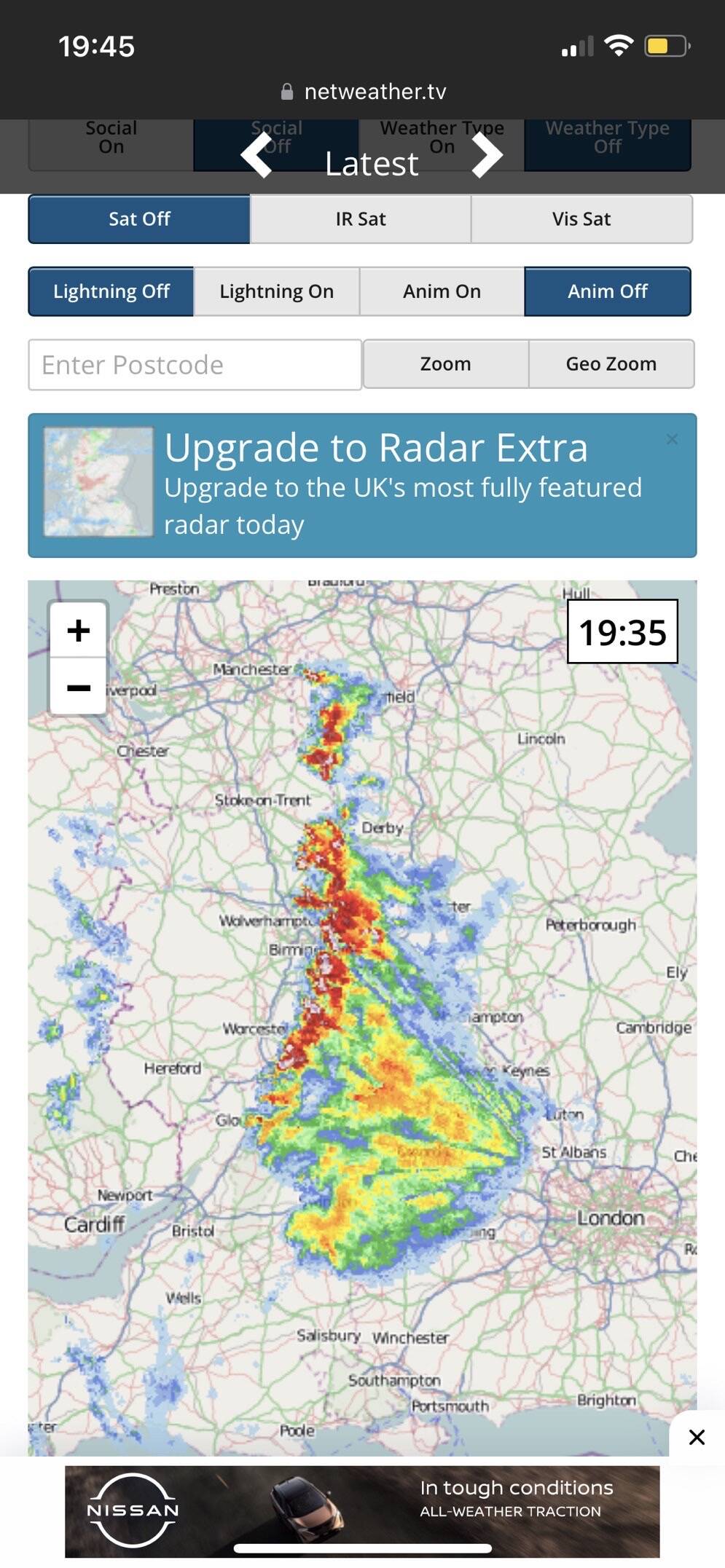725x1568 pixels.
Task: Close the Nissan ad
Action: tap(697, 1436)
